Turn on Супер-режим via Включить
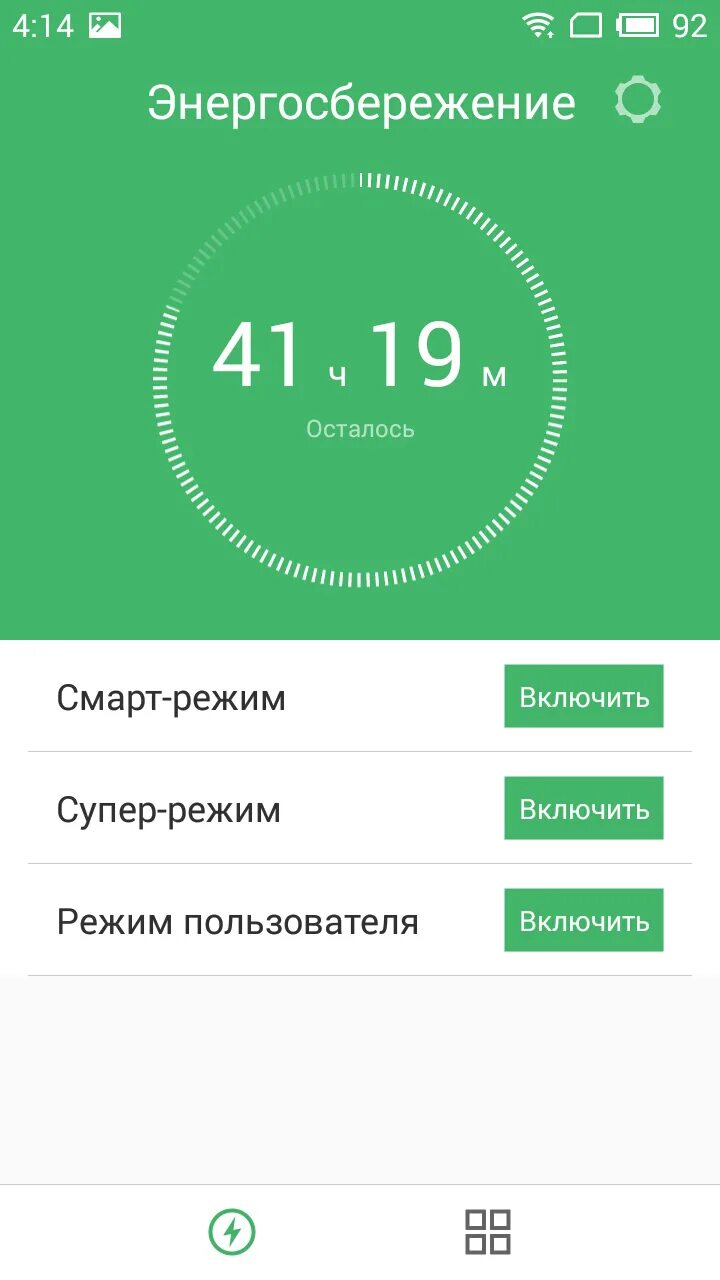This screenshot has height=1280, width=720. coord(584,808)
